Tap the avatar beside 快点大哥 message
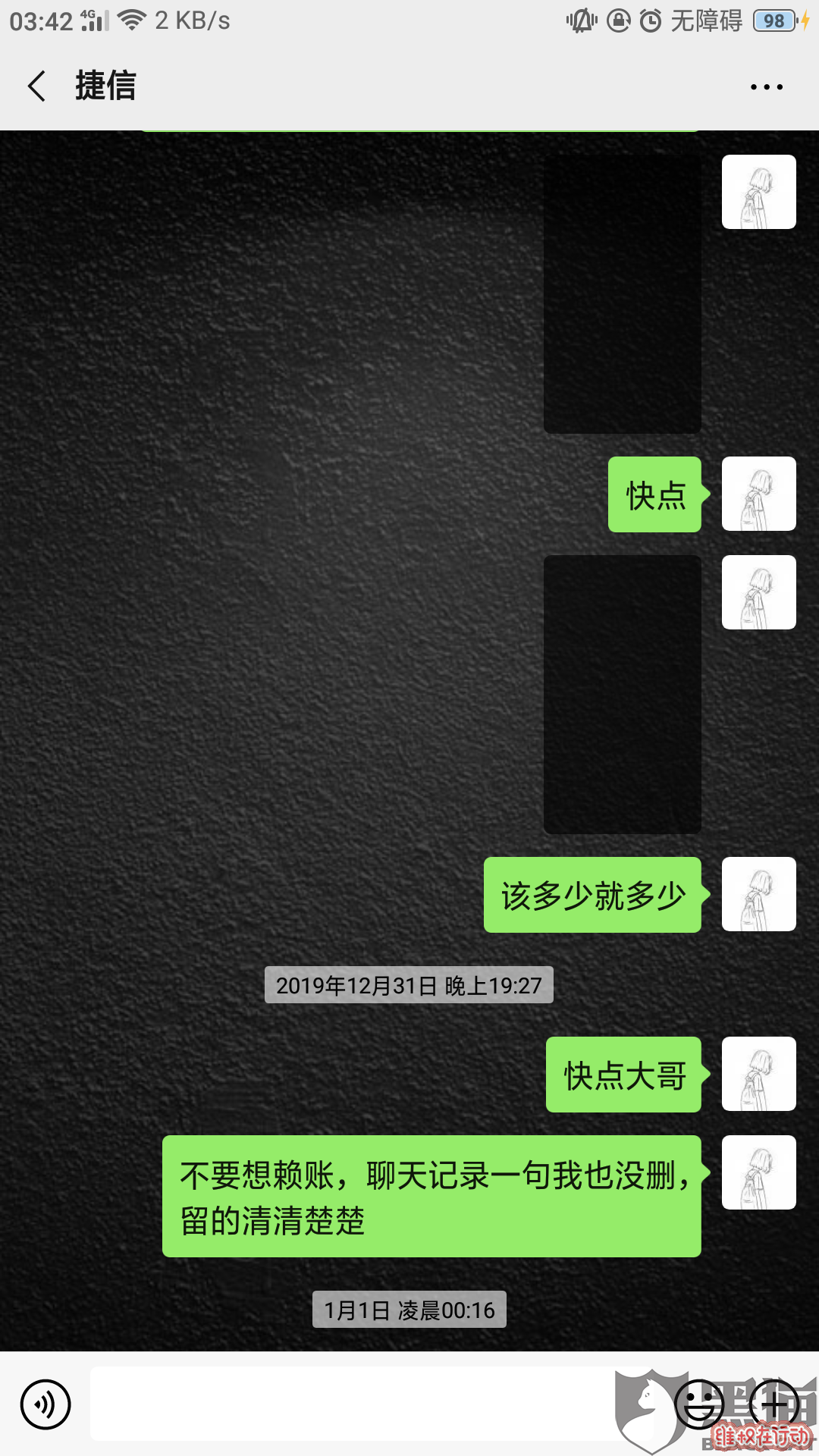819x1456 pixels. (758, 1074)
